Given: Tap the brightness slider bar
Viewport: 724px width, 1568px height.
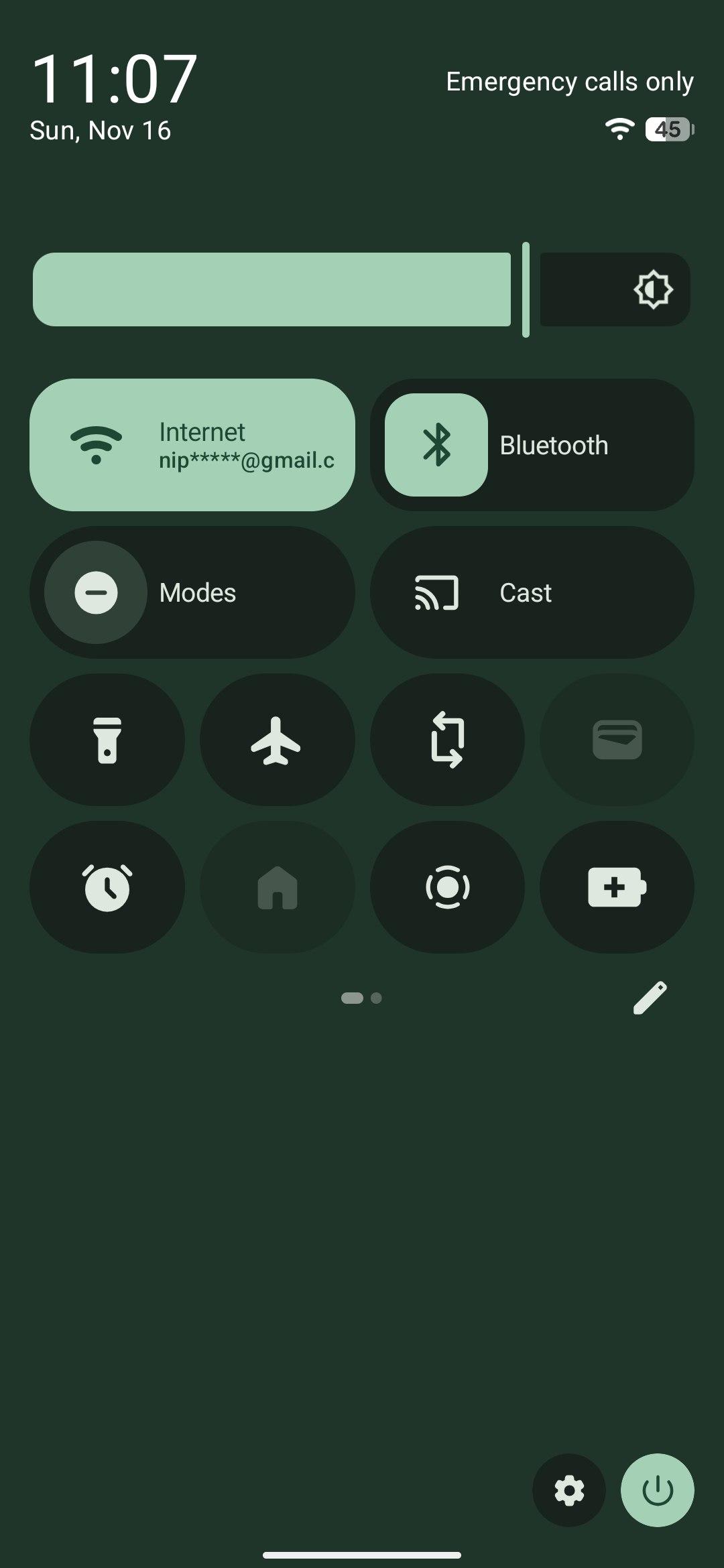Looking at the screenshot, I should tap(272, 289).
